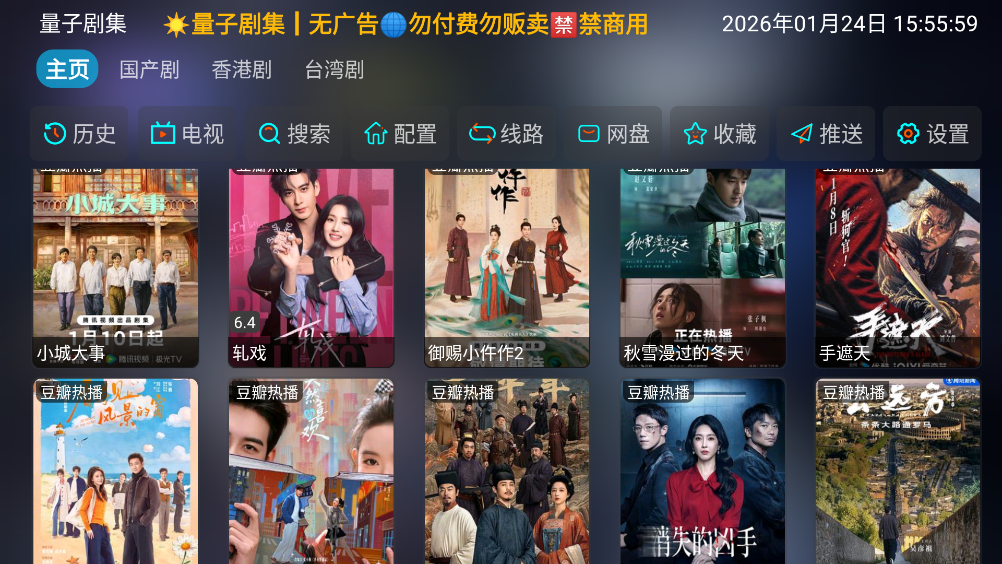The image size is (1002, 564).
Task: View 收藏 favorites
Action: (719, 134)
